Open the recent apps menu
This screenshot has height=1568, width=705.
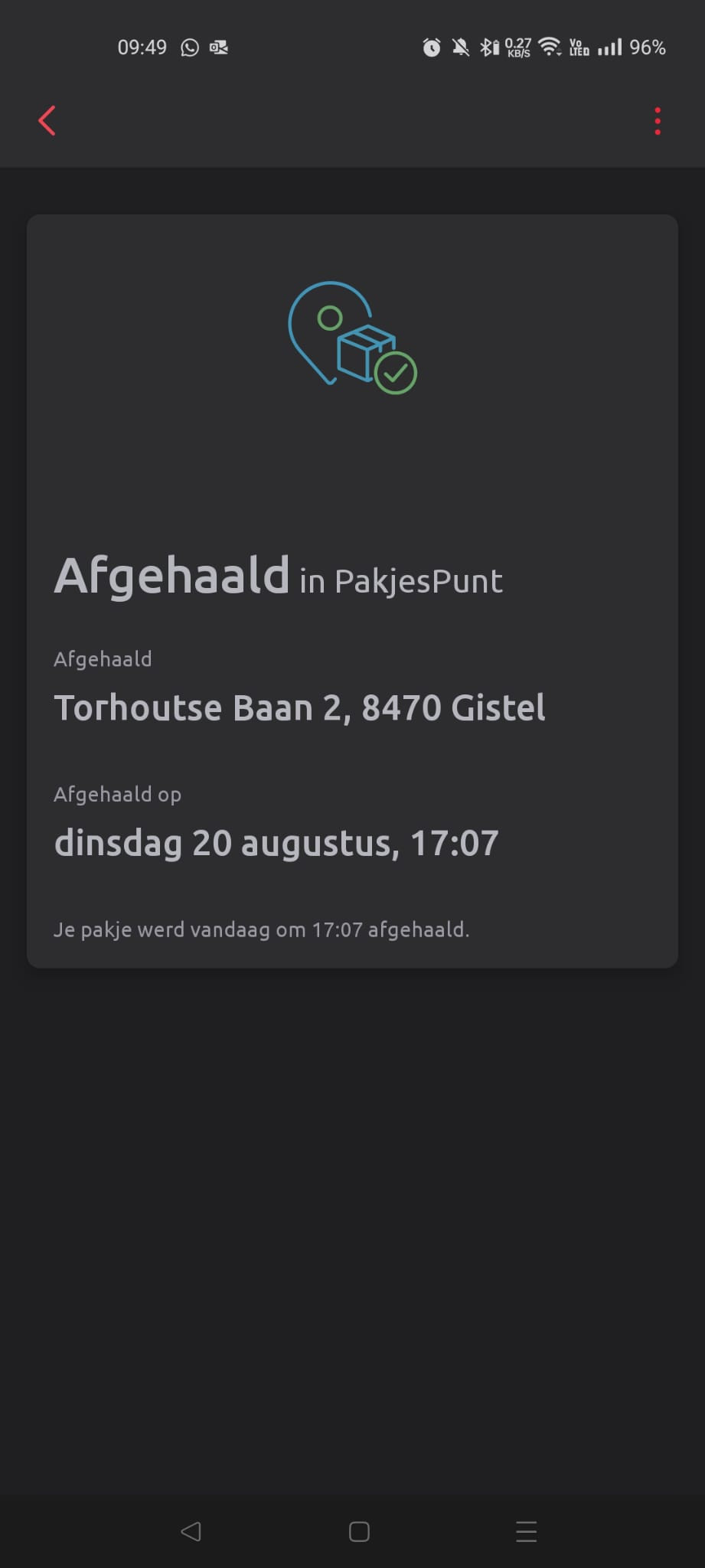click(527, 1530)
